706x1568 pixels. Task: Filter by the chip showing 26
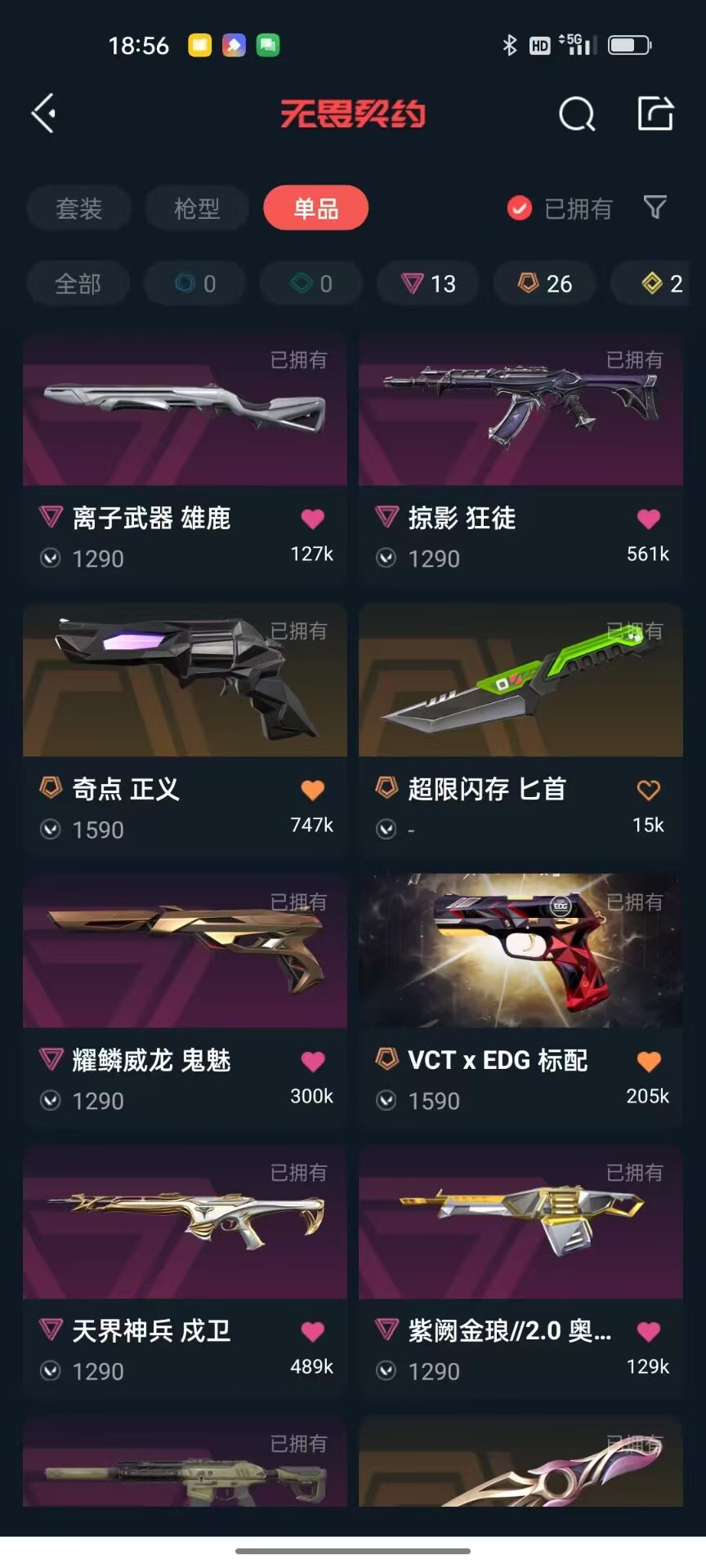[x=545, y=283]
